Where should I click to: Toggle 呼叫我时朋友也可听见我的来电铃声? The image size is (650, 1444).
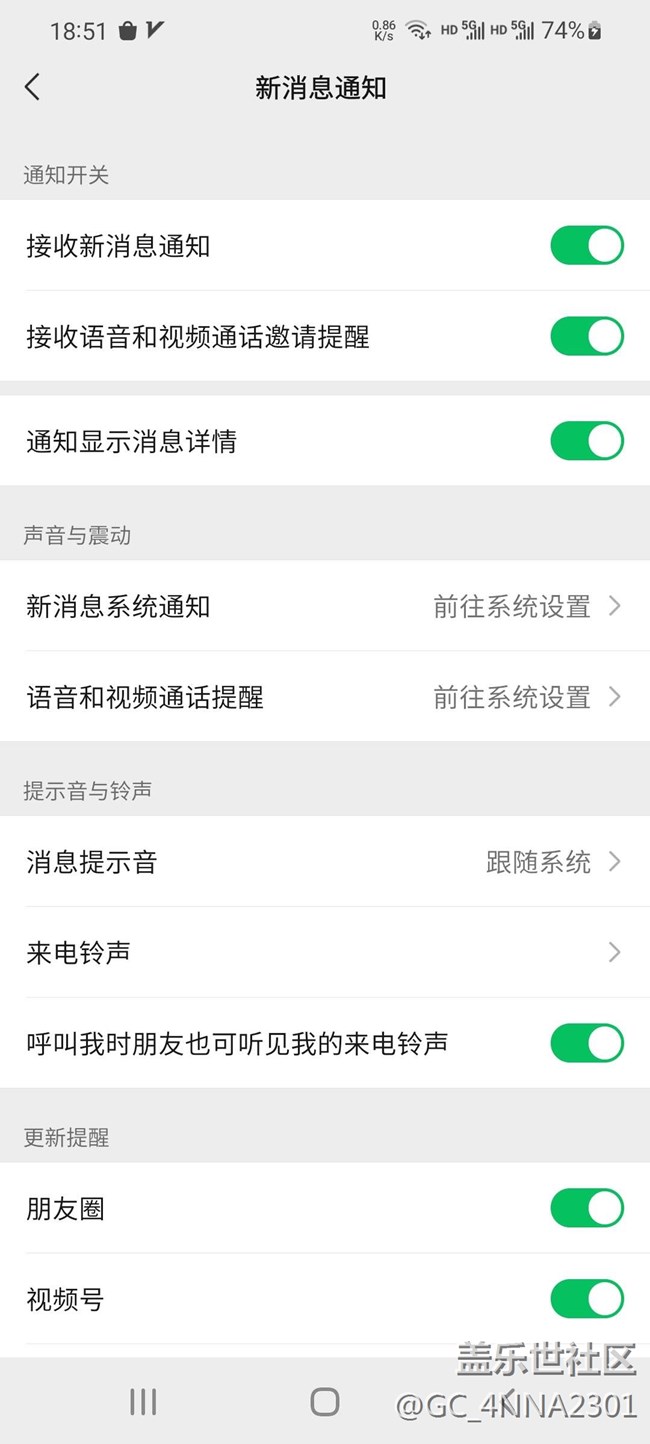click(587, 1043)
